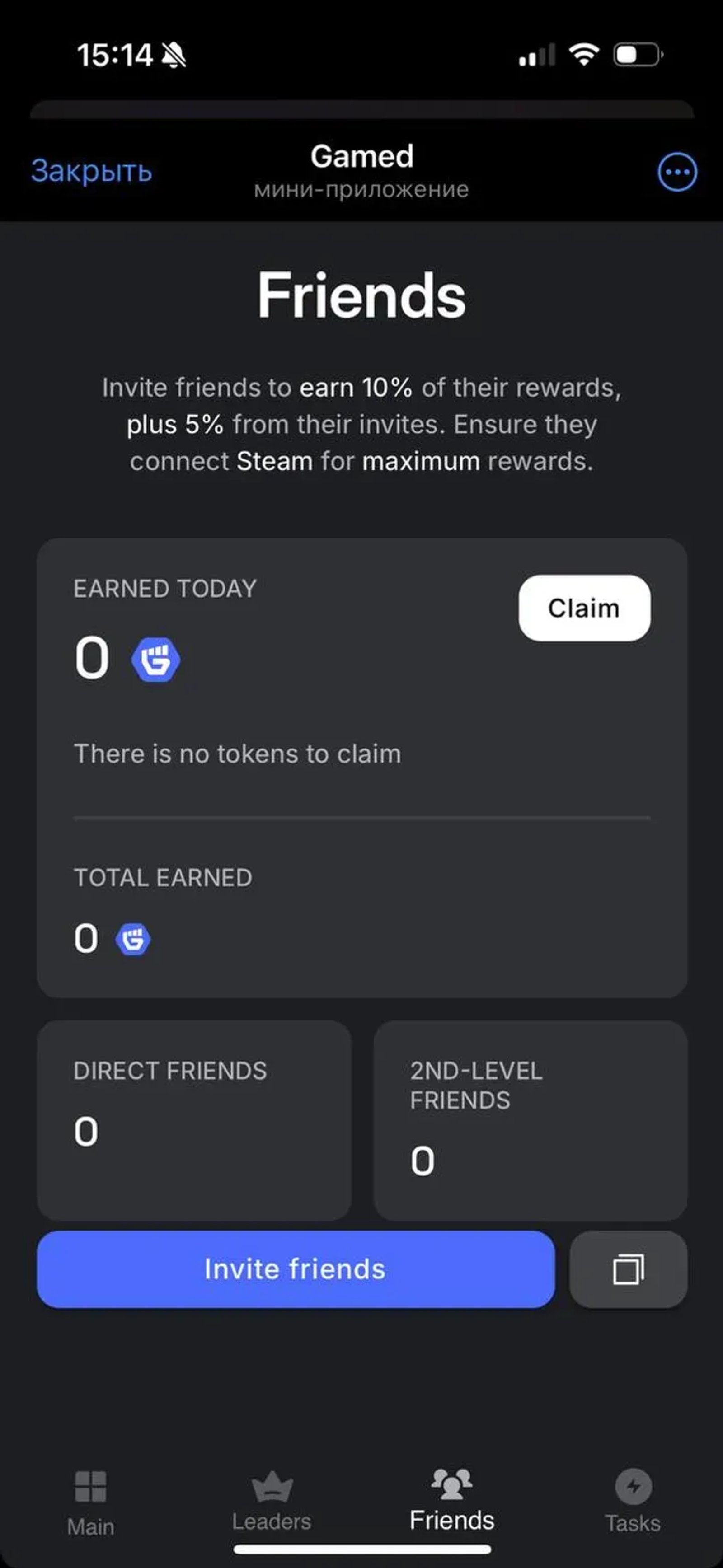This screenshot has width=723, height=1568.
Task: Tap the Wi-Fi indicator in status bar
Action: click(x=584, y=55)
